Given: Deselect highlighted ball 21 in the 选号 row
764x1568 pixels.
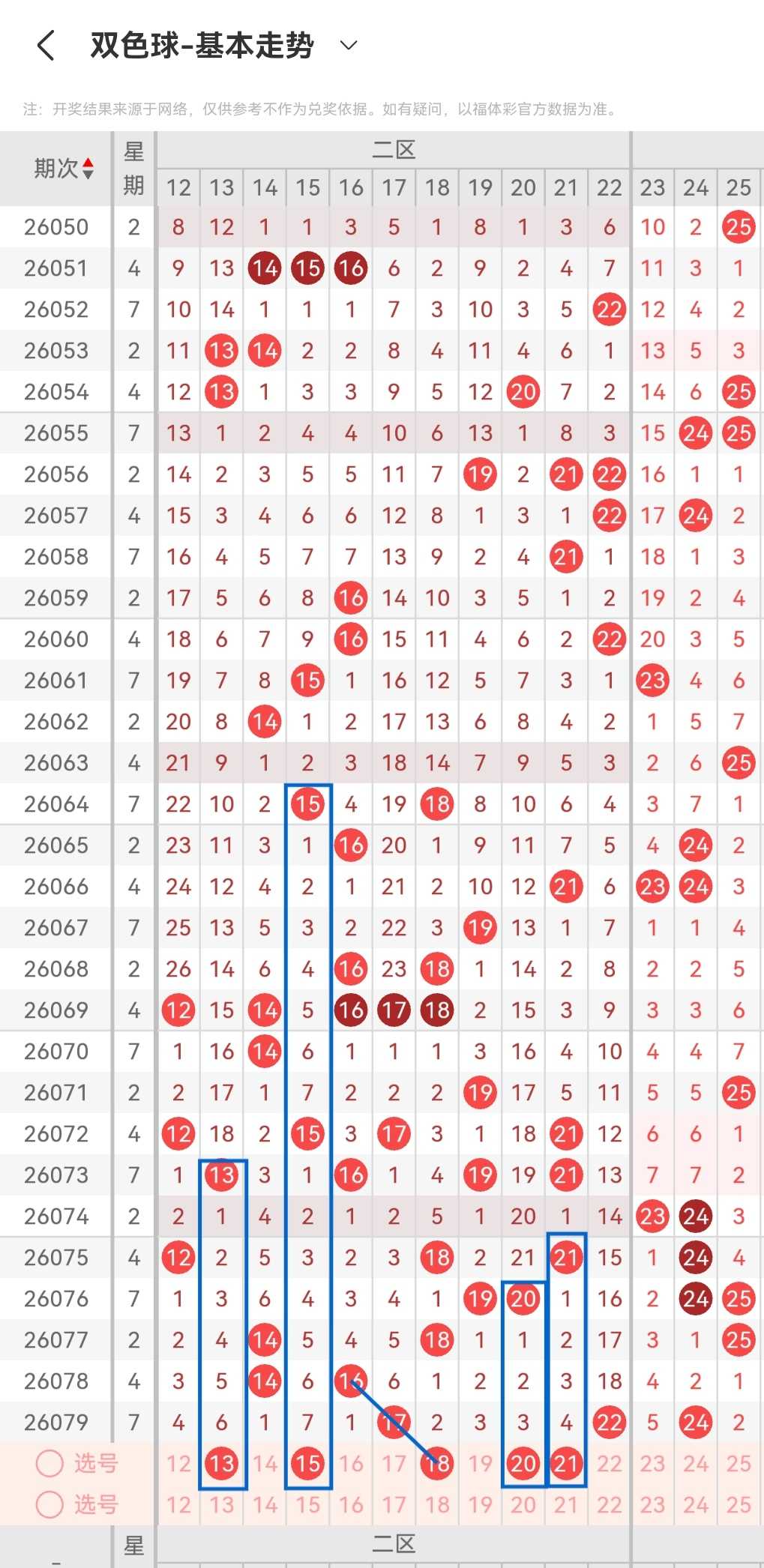Looking at the screenshot, I should [566, 1462].
